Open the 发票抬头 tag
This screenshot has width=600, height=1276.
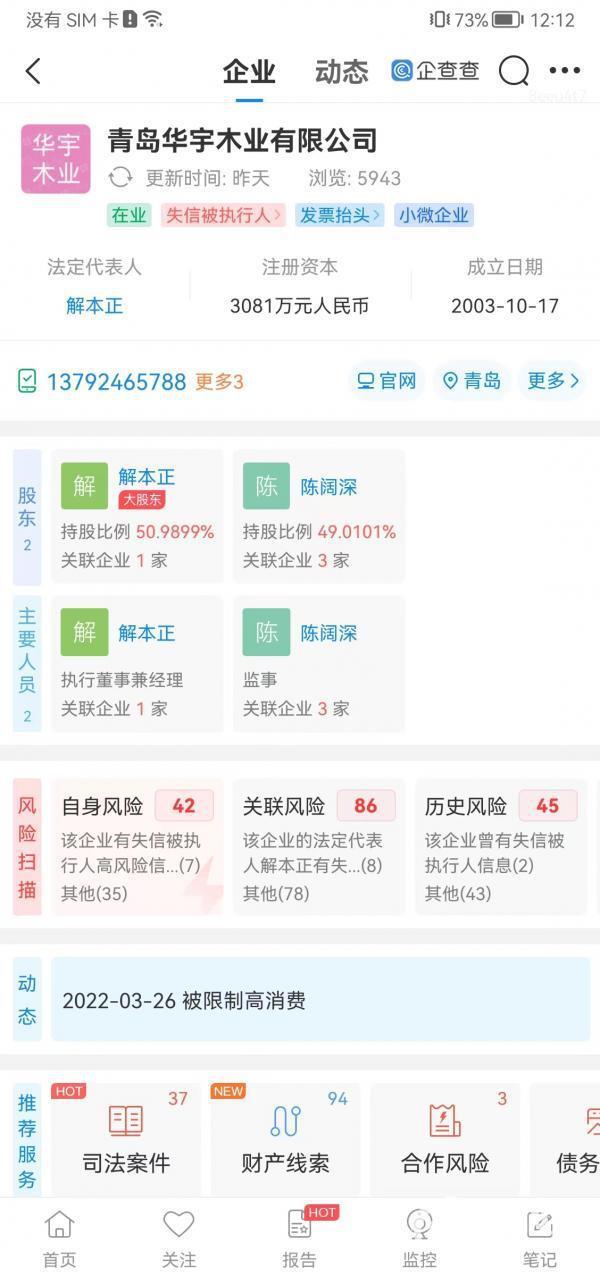coord(340,215)
